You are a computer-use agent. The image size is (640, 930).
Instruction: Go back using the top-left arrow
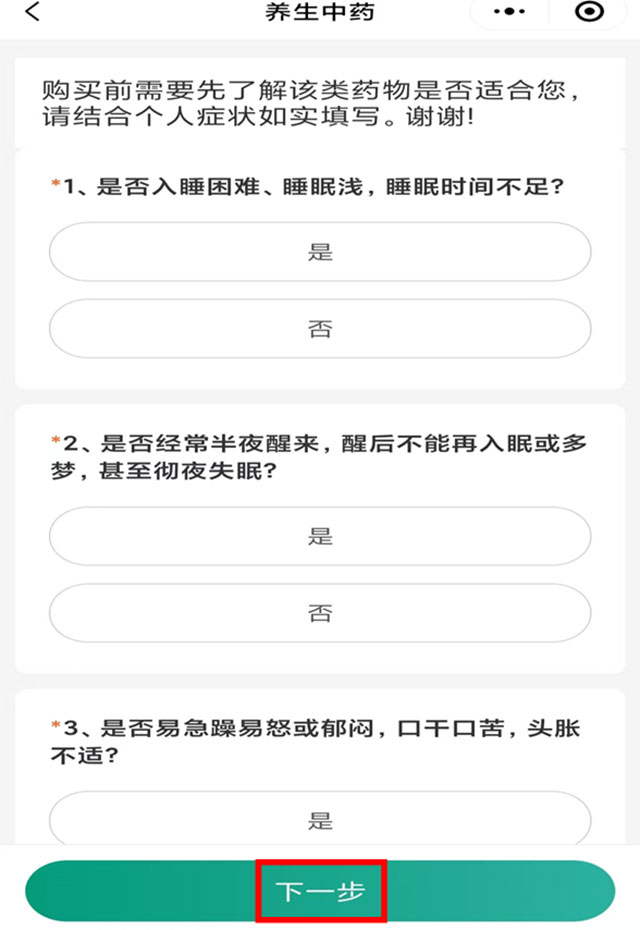(33, 13)
